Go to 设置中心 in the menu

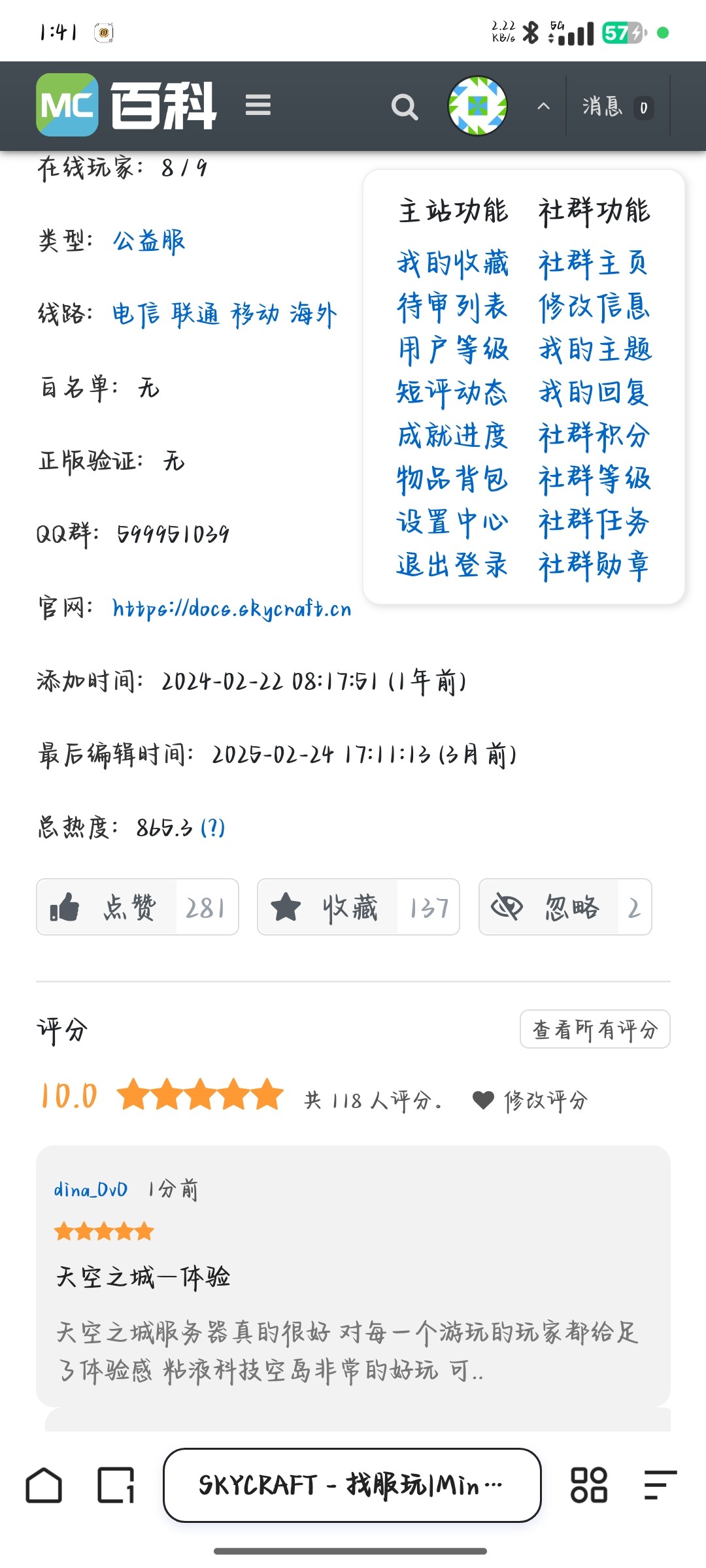(452, 522)
